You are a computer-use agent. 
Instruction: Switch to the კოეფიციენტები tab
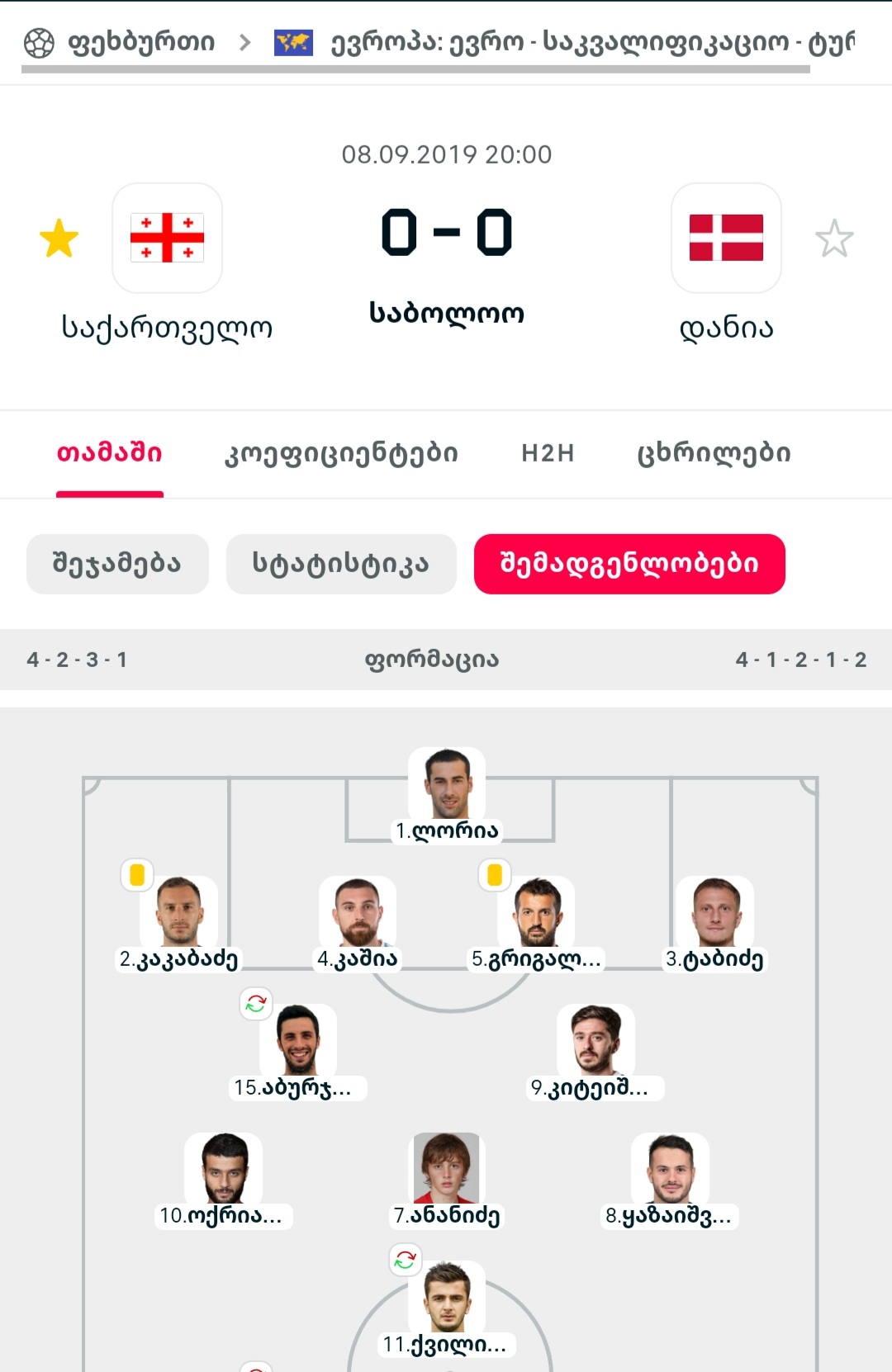point(341,453)
